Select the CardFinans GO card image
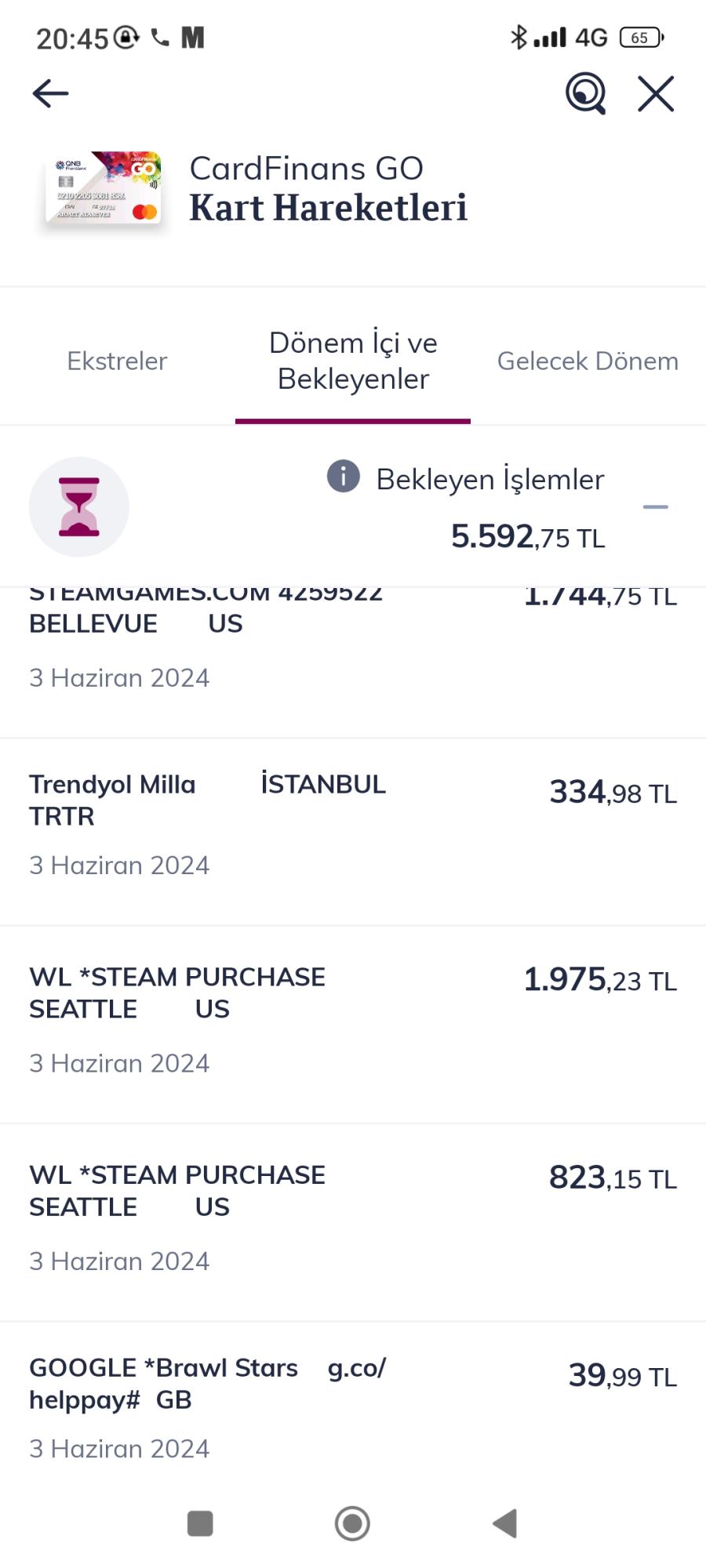Viewport: 706px width, 1568px height. 103,191
